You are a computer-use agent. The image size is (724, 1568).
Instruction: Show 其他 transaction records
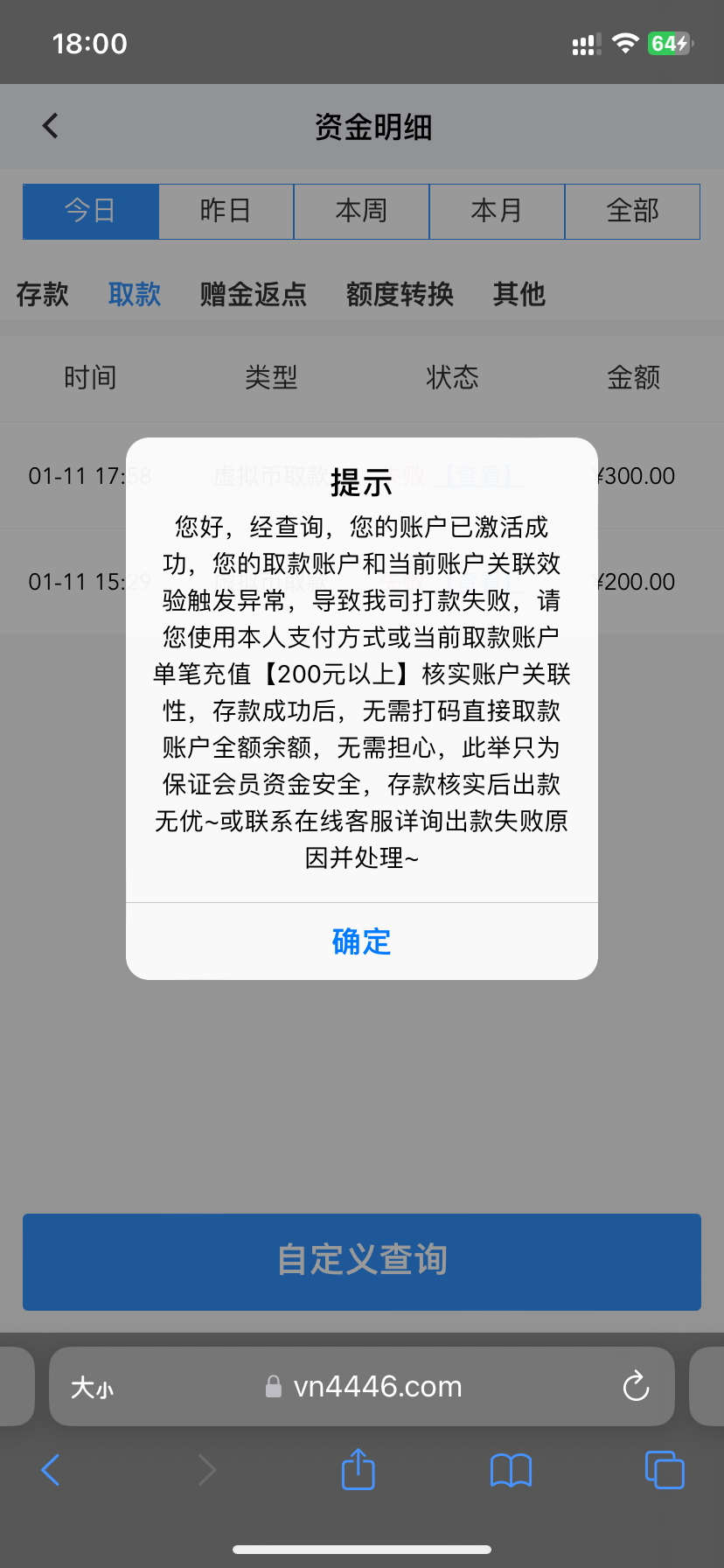519,295
